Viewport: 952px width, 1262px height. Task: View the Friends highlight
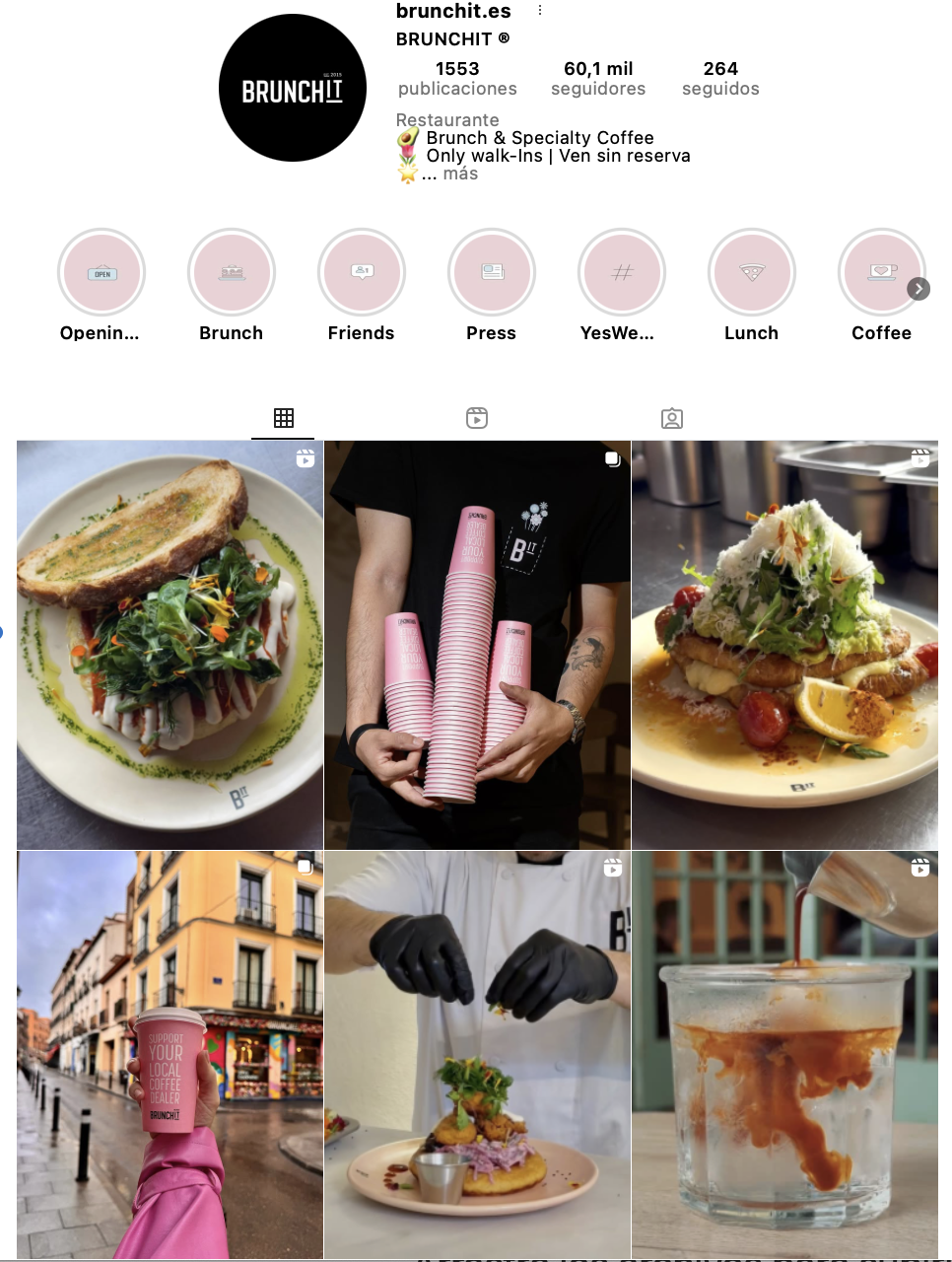(x=362, y=272)
